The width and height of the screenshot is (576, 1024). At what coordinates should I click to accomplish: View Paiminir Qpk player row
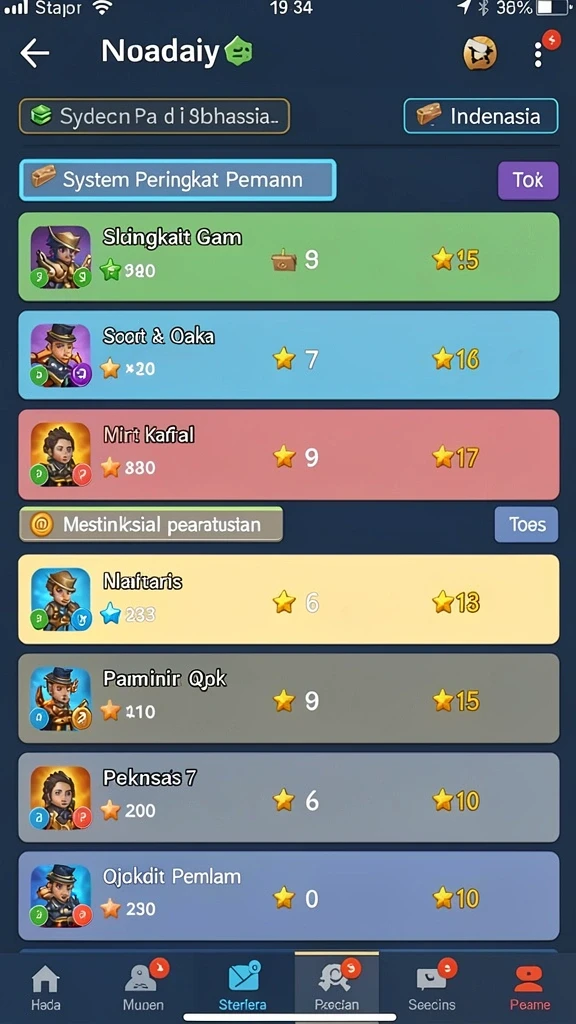289,698
